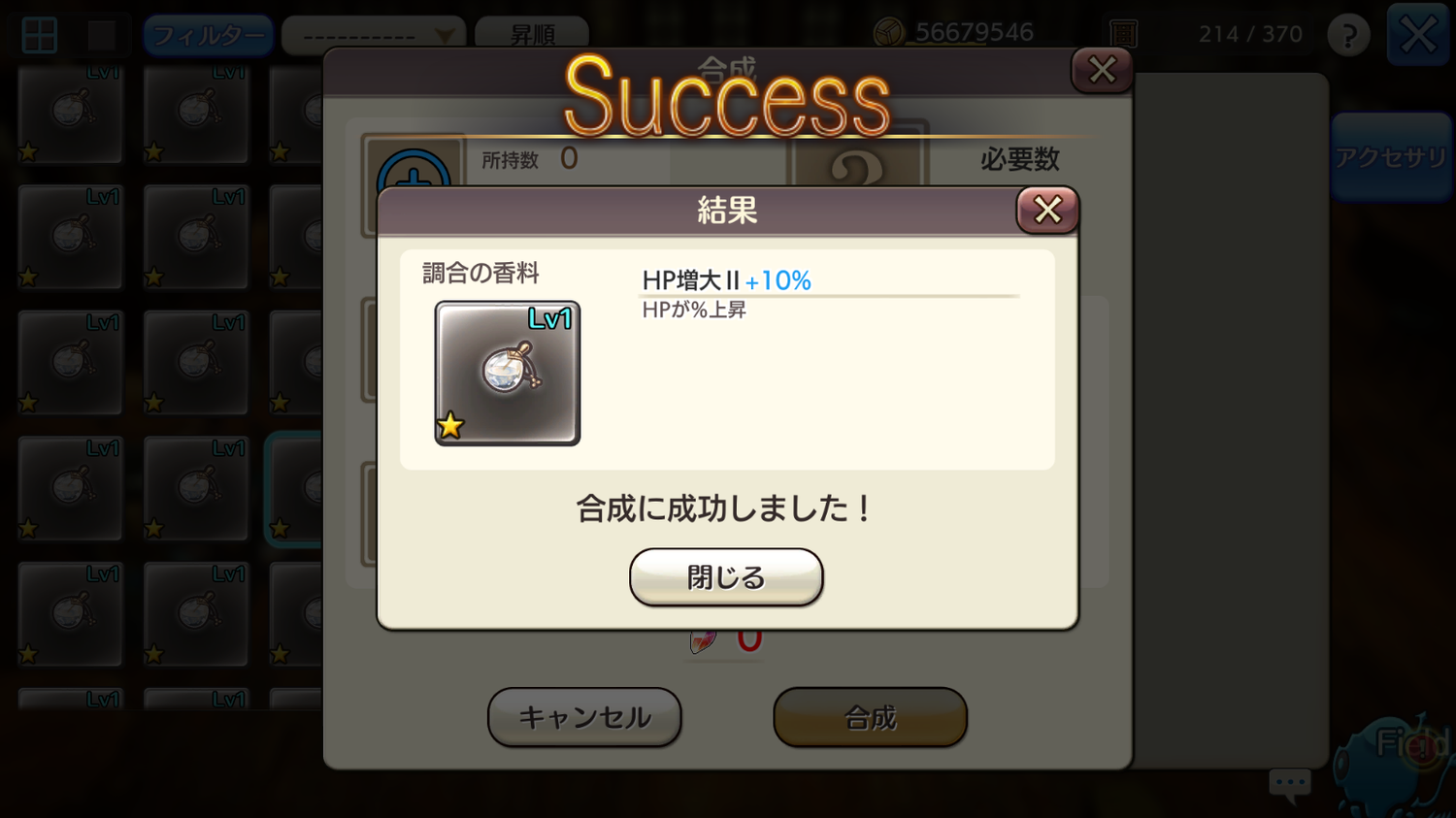1456x818 pixels.
Task: Open the chat speech bubble icon
Action: 1290,784
